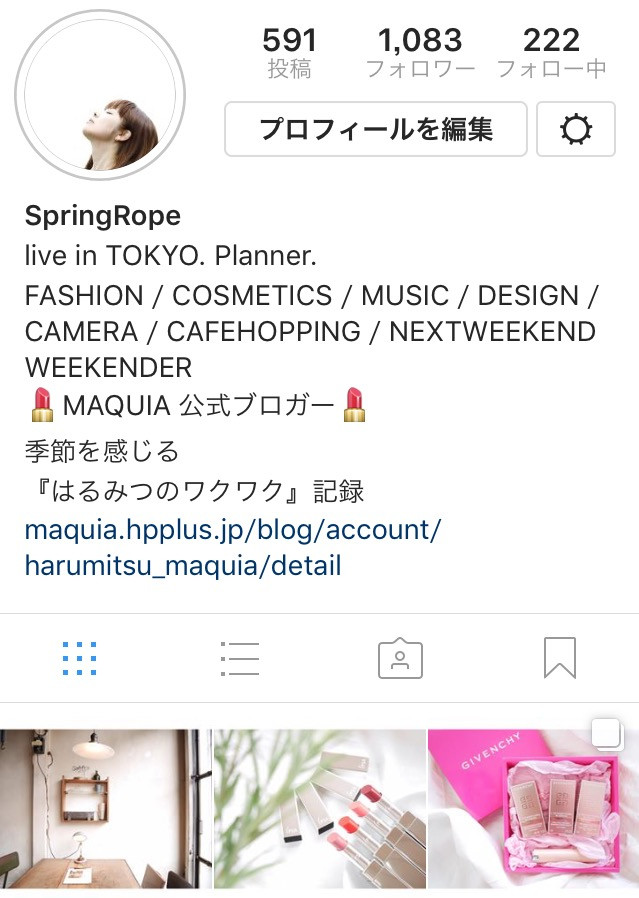View the 222 フォロー中 list

click(551, 52)
